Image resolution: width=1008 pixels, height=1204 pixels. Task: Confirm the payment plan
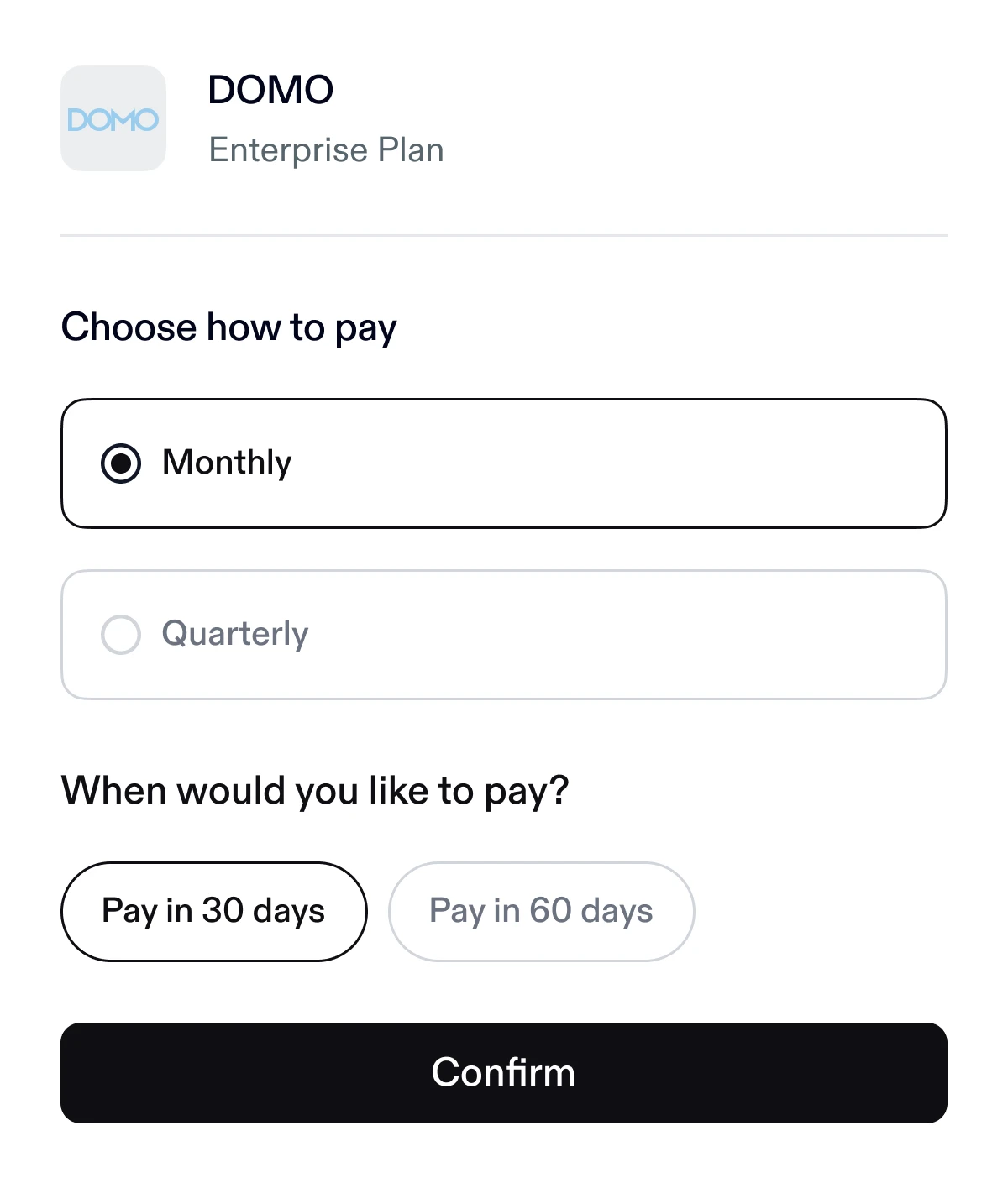point(504,1073)
